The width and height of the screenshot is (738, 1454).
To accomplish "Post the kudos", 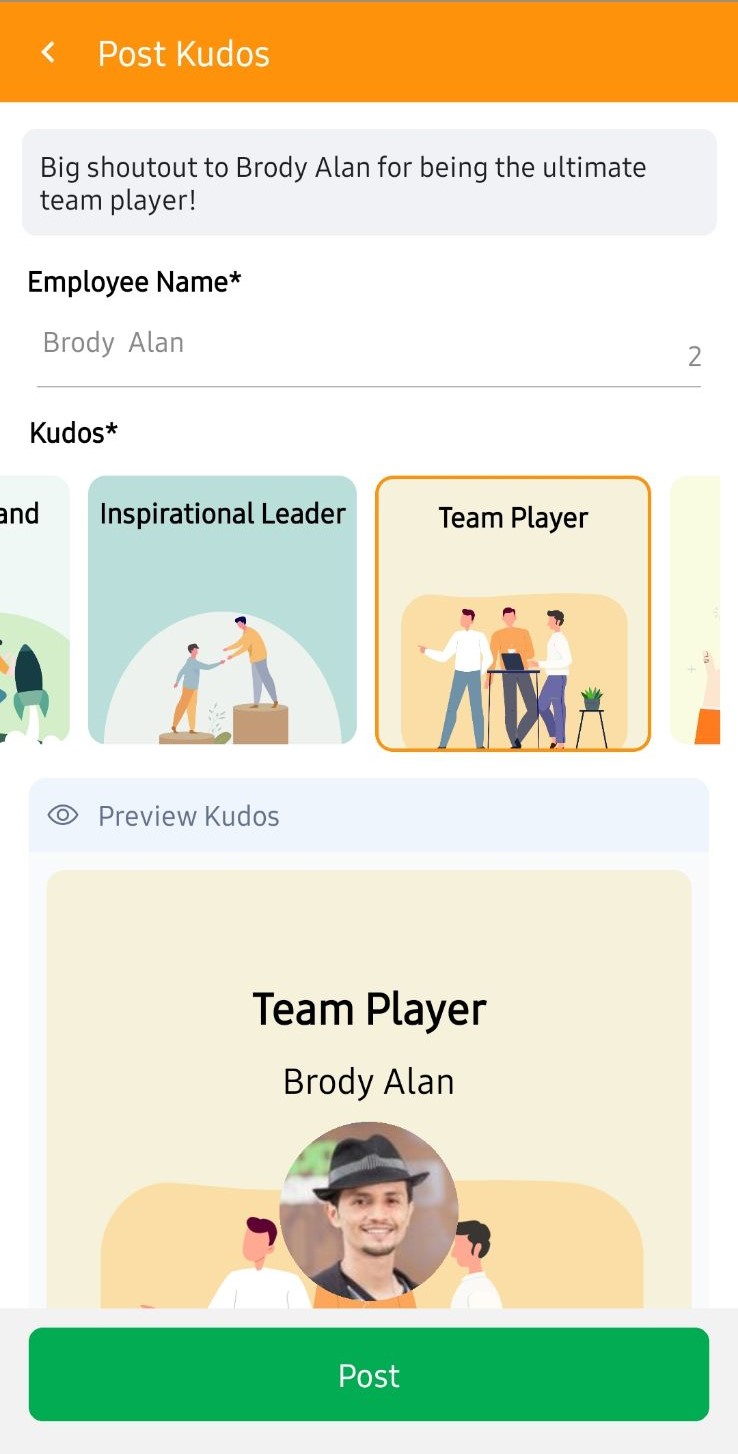I will (368, 1375).
